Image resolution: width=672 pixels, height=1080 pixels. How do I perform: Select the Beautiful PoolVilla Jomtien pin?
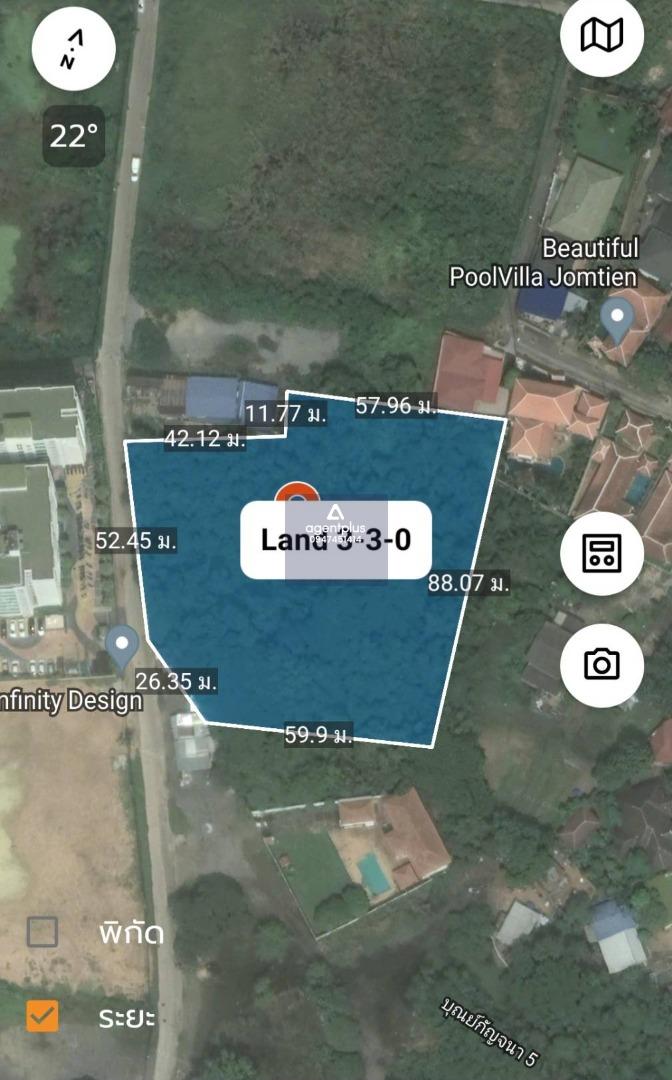(618, 318)
